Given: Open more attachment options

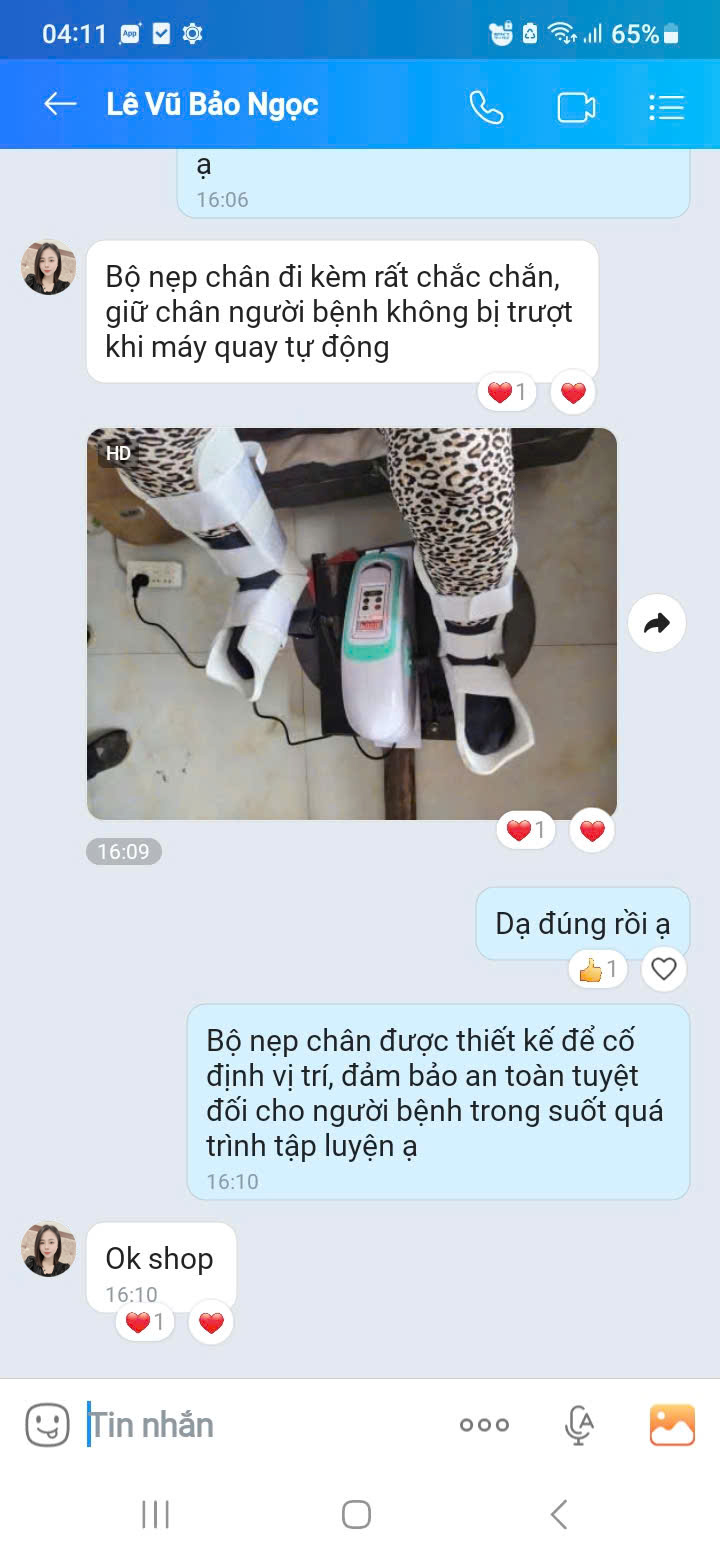Looking at the screenshot, I should 484,1425.
